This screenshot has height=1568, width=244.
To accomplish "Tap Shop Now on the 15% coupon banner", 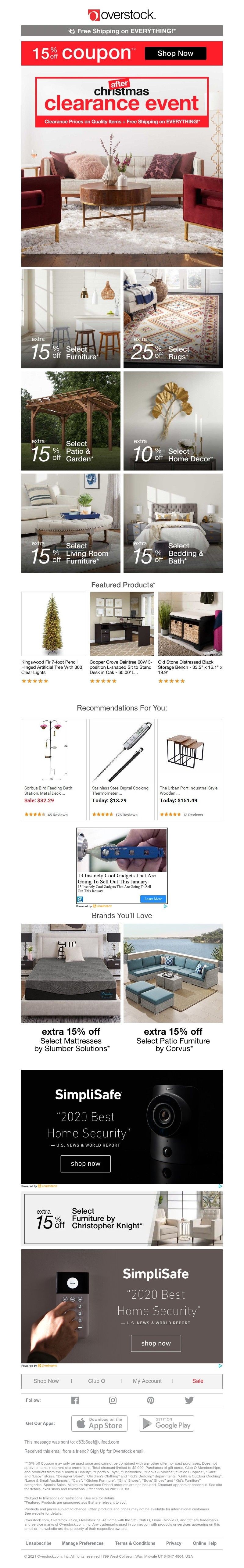I will [175, 53].
